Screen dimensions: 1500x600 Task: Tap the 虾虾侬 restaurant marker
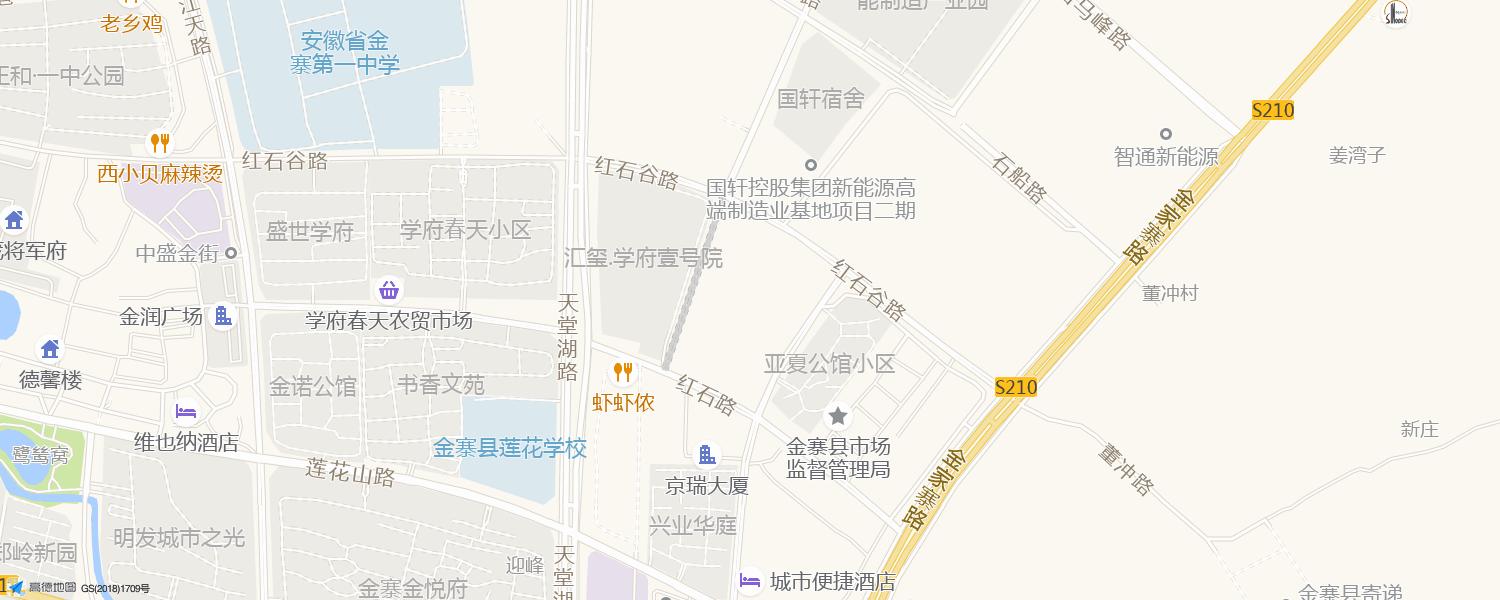click(623, 373)
